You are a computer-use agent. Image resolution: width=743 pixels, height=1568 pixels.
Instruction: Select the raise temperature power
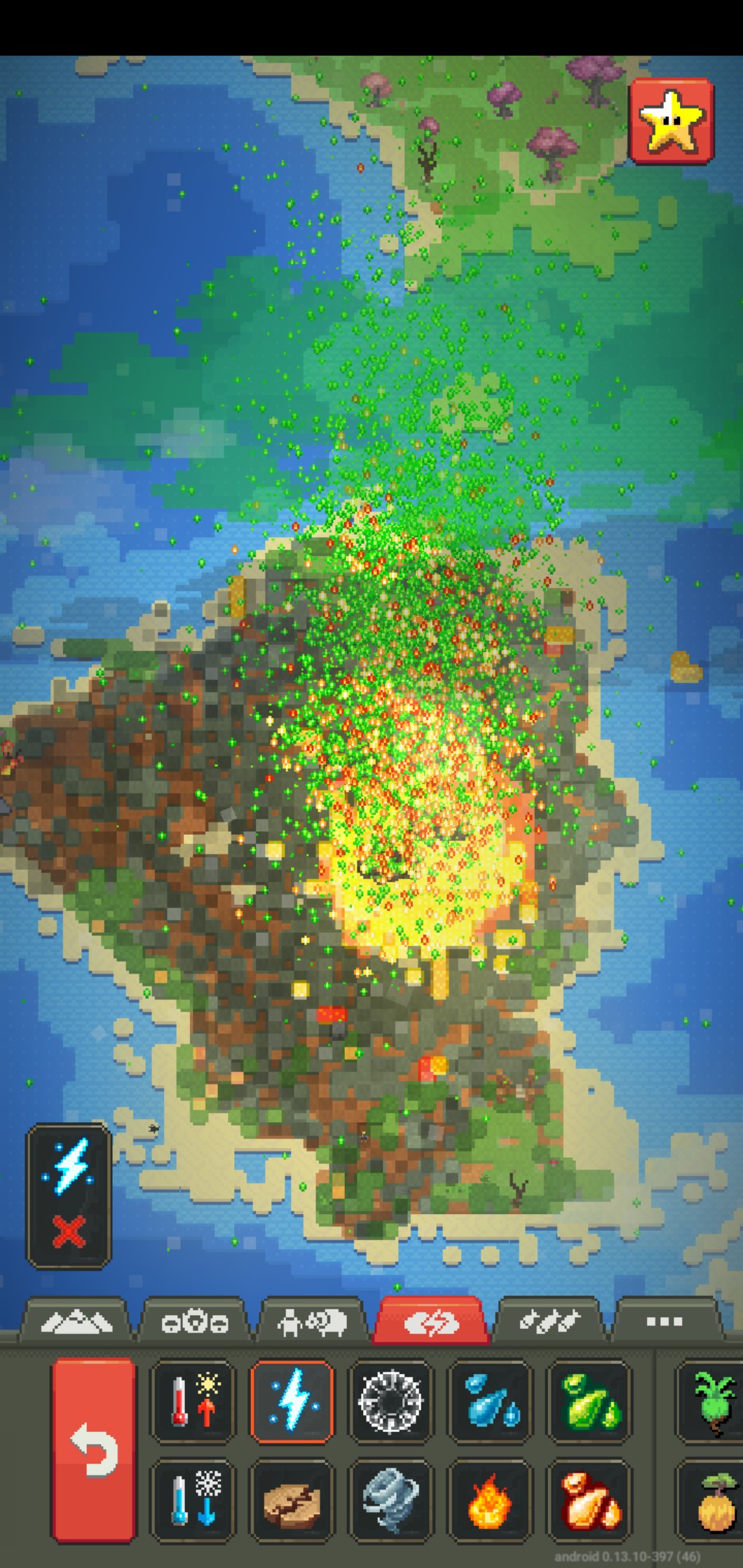[x=193, y=1402]
